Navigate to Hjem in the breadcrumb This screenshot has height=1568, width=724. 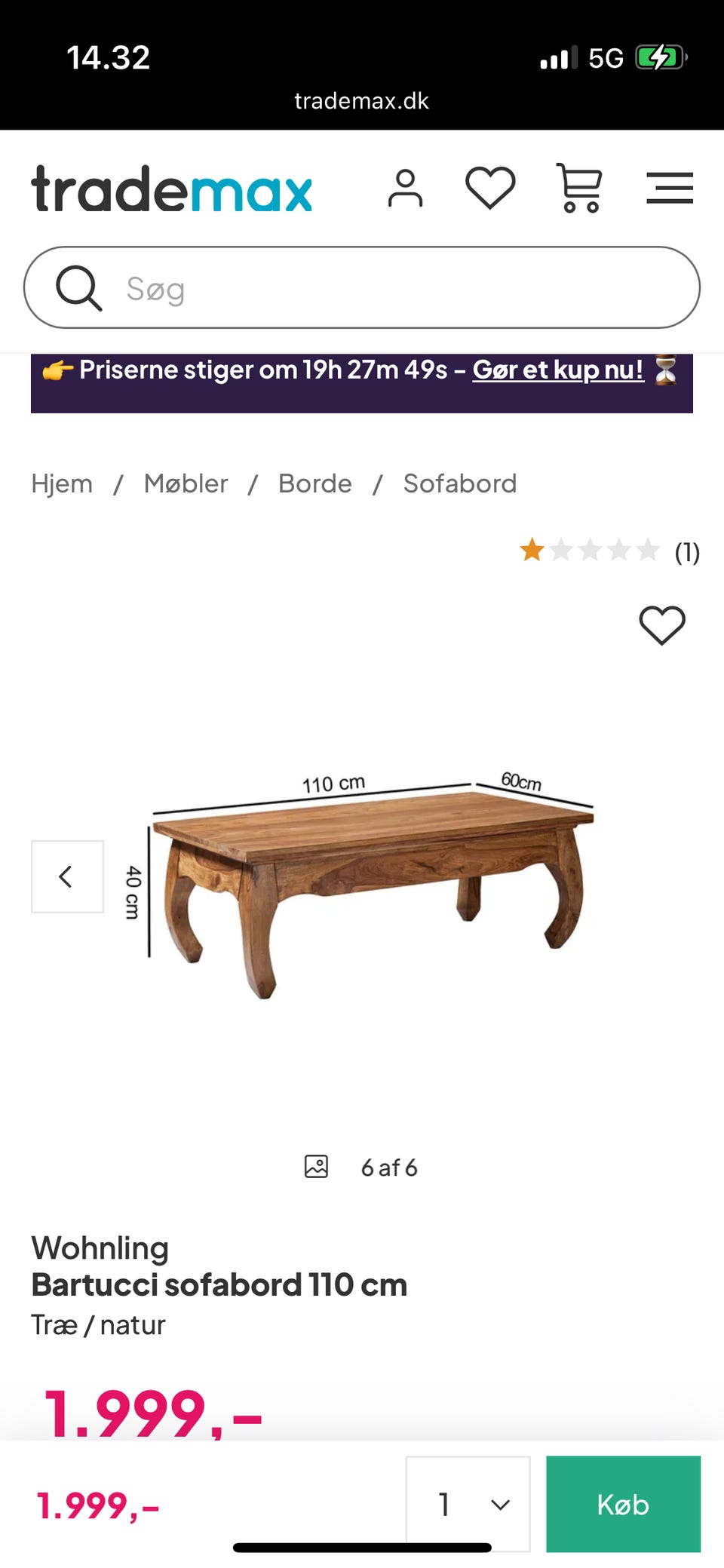[x=61, y=483]
